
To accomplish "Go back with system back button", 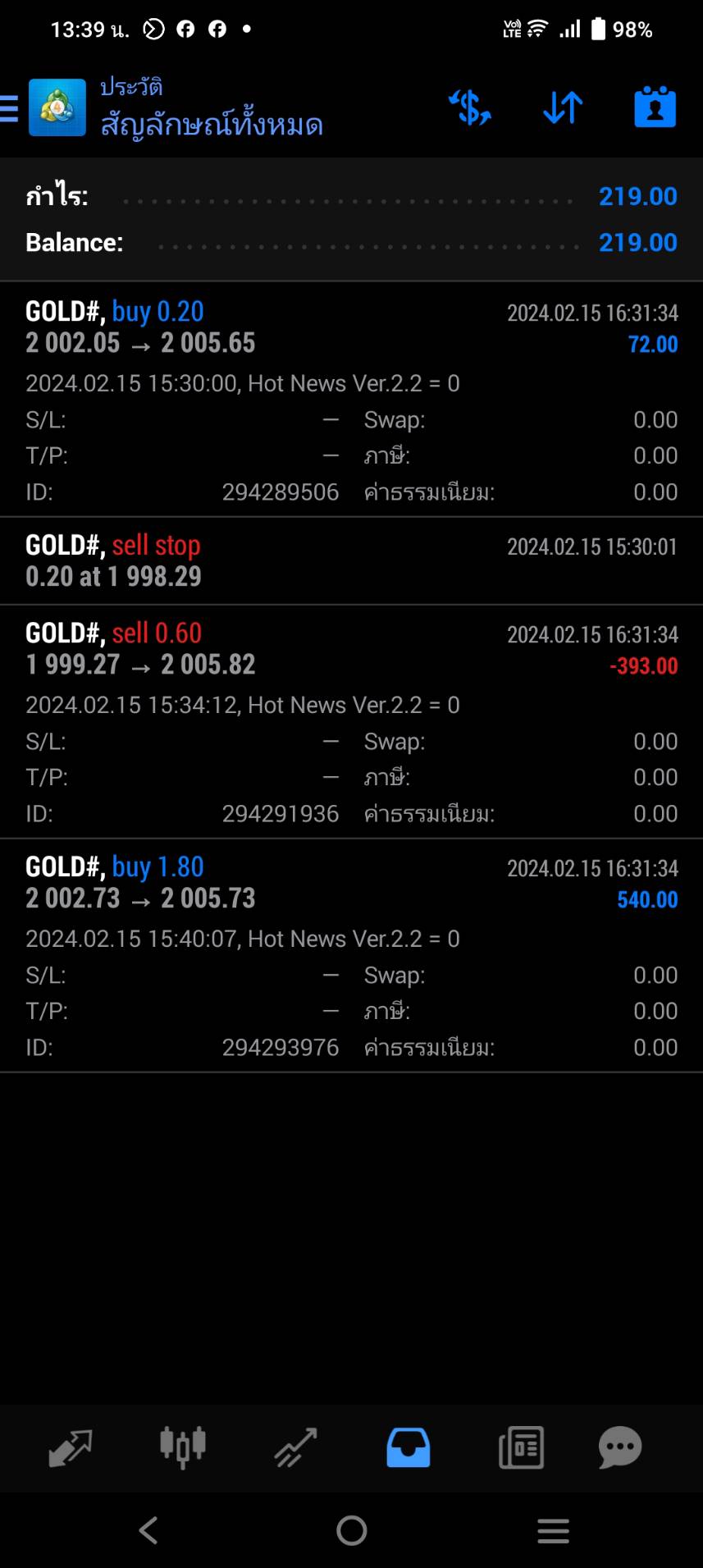I will click(x=148, y=1530).
